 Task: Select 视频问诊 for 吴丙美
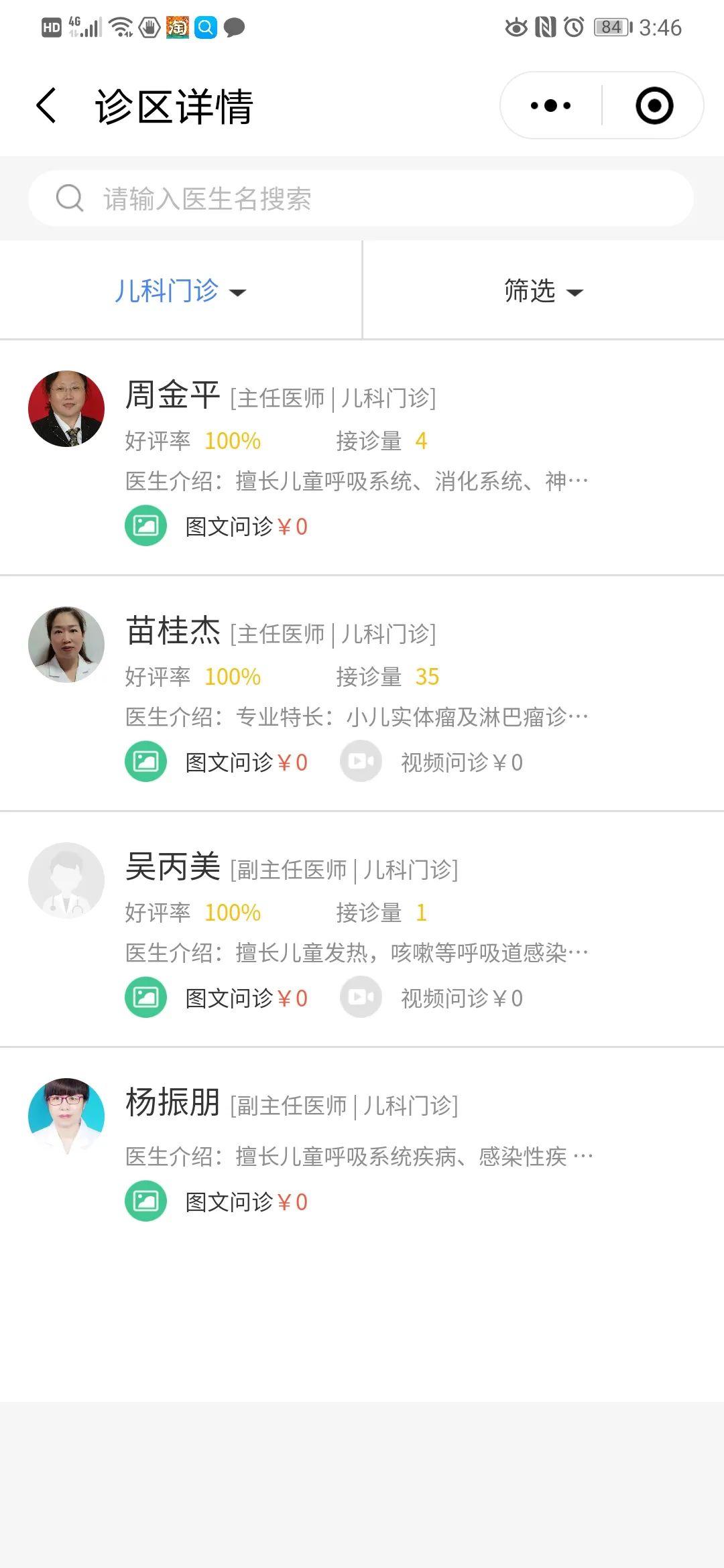pos(432,998)
